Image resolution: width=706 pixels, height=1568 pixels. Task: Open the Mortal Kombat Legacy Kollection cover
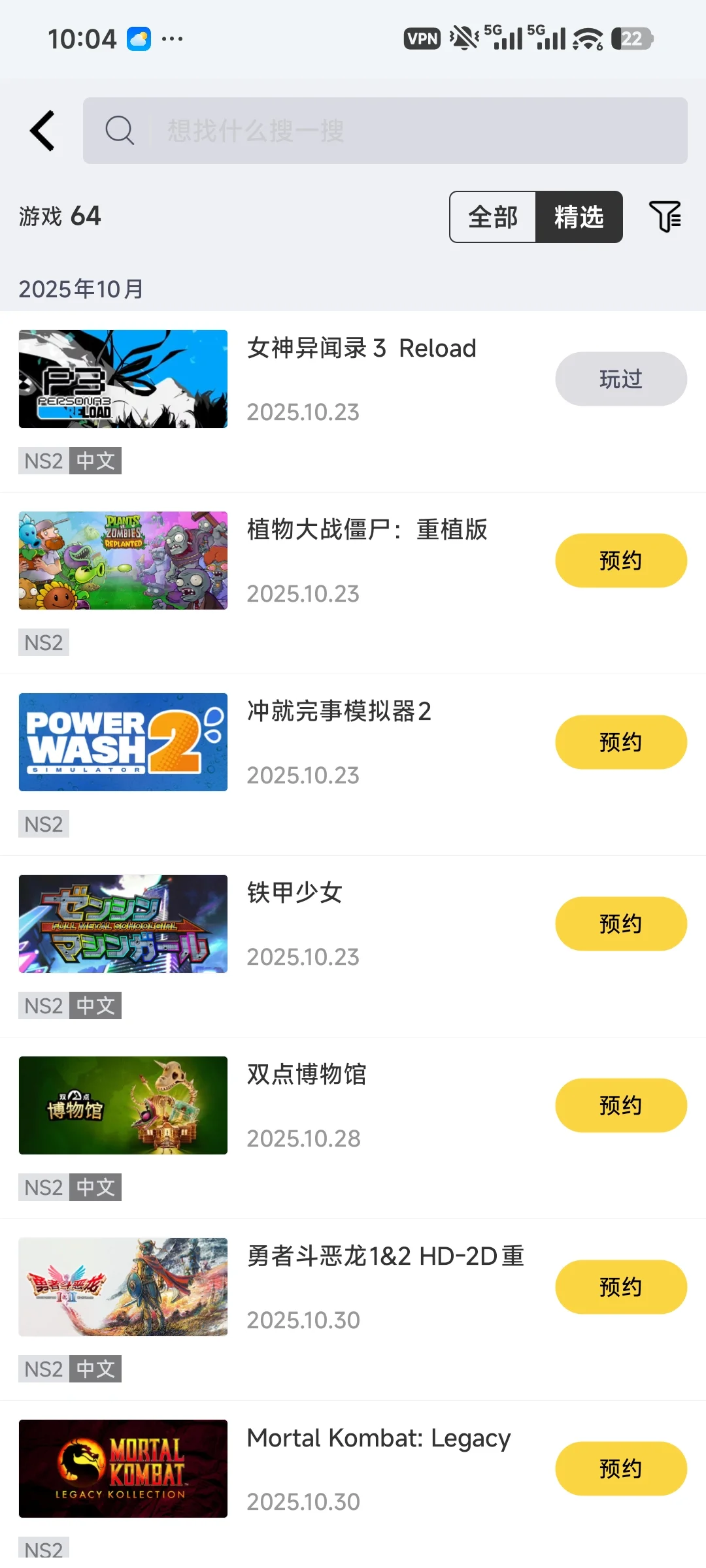(123, 1469)
